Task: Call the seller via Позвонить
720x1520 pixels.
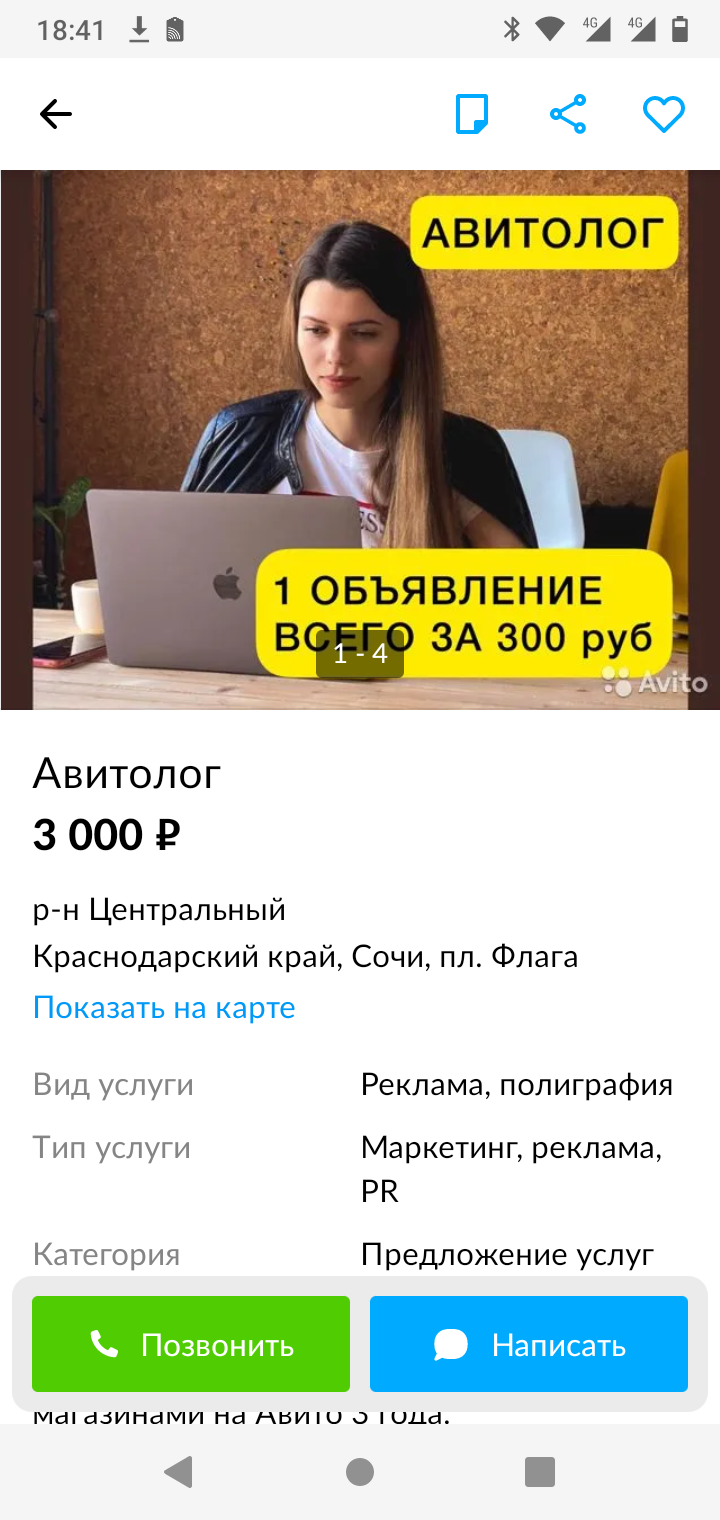Action: point(191,1344)
